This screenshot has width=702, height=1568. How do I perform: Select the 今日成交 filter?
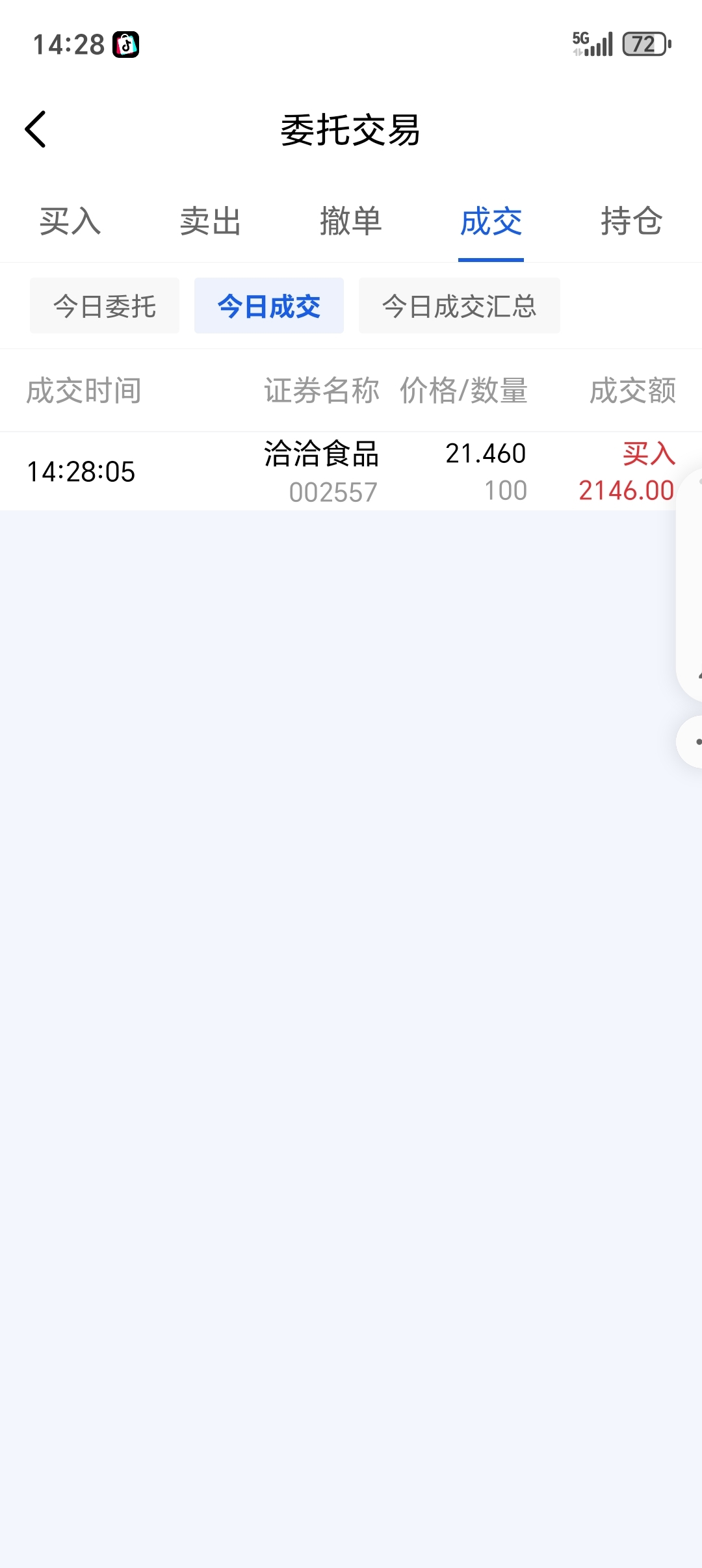point(269,306)
